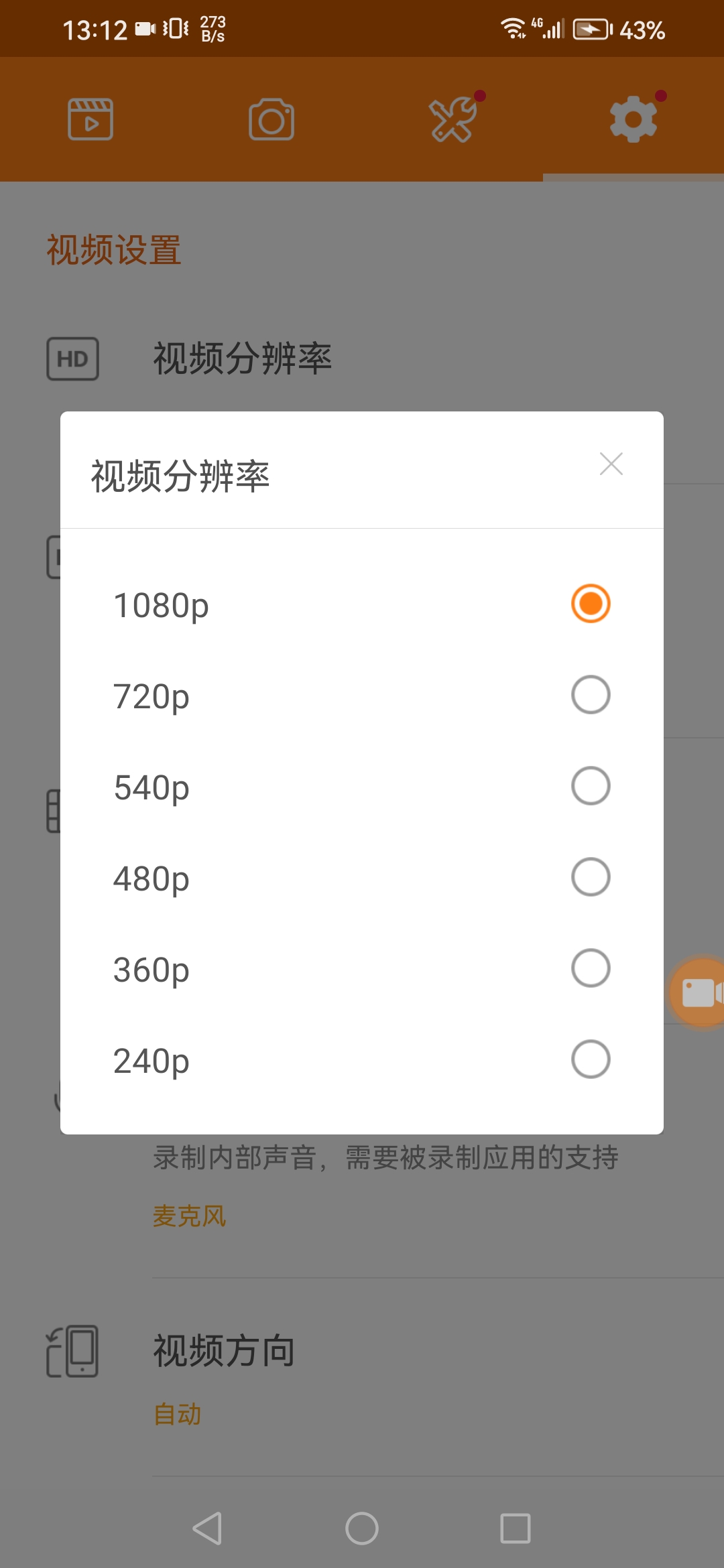Screen dimensions: 724x1568
Task: Select the 240p option
Action: point(590,1059)
